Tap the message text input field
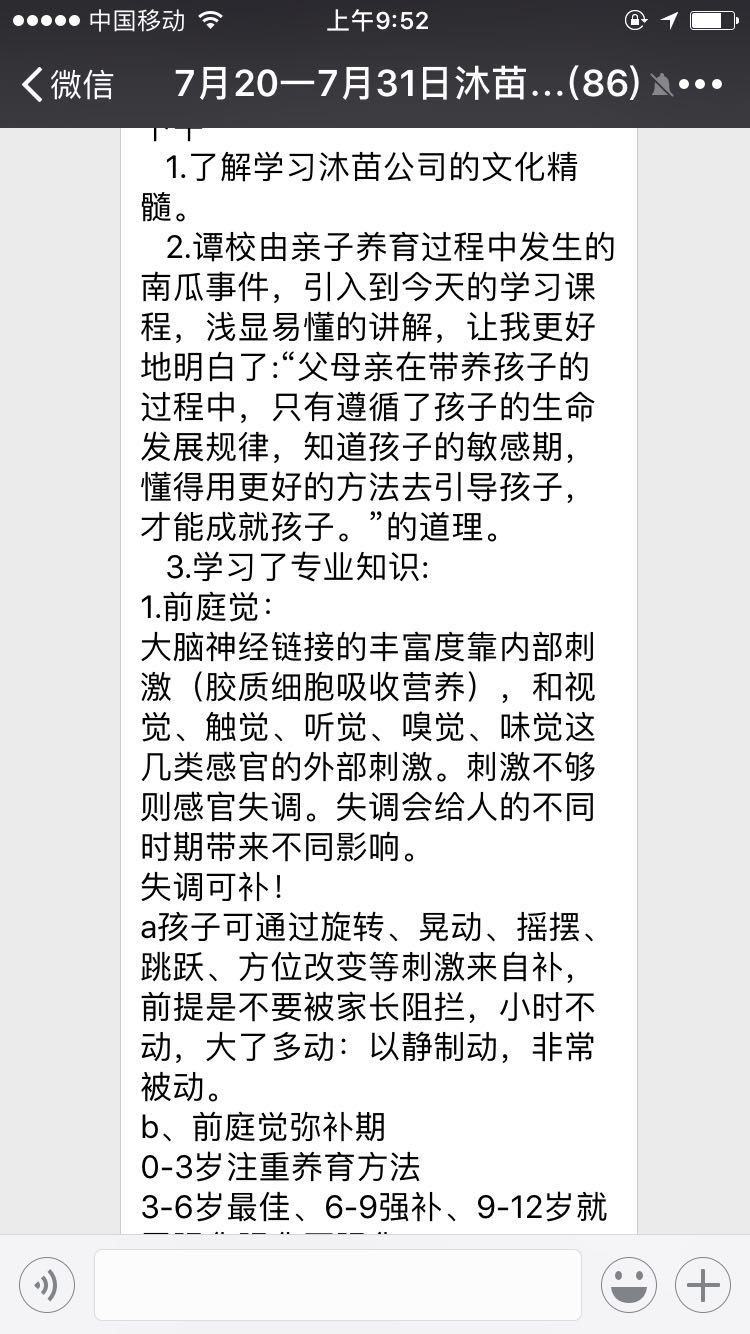Screen dimensions: 750x1334 click(338, 1285)
